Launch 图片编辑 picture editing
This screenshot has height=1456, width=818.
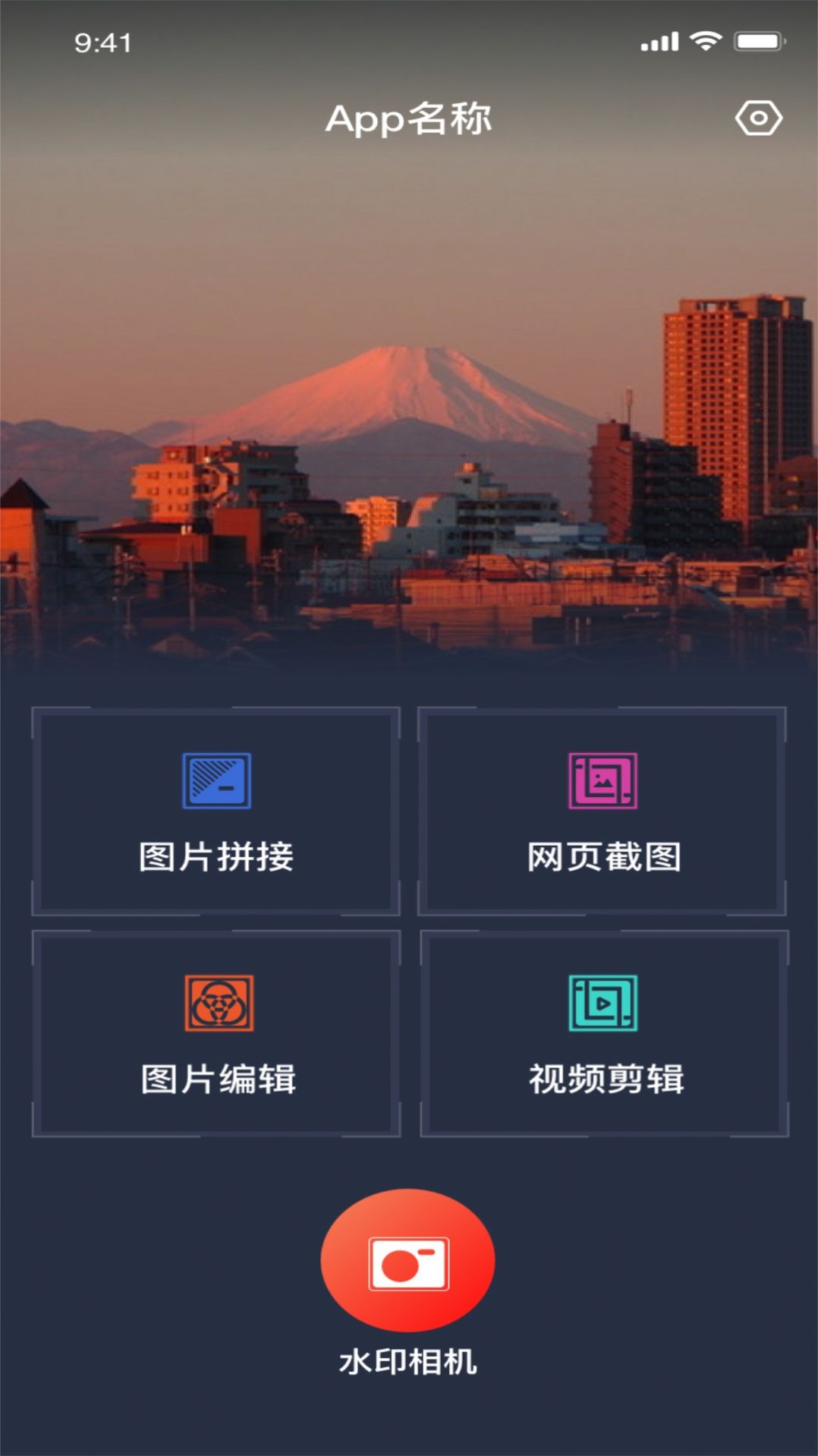point(215,1036)
